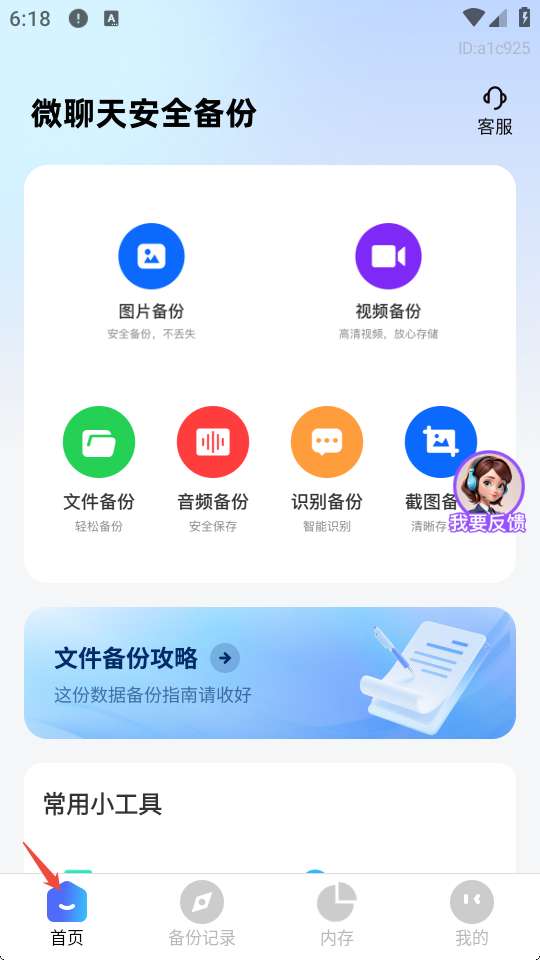540x960 pixels.
Task: Open 图片备份 photo backup
Action: pyautogui.click(x=151, y=281)
